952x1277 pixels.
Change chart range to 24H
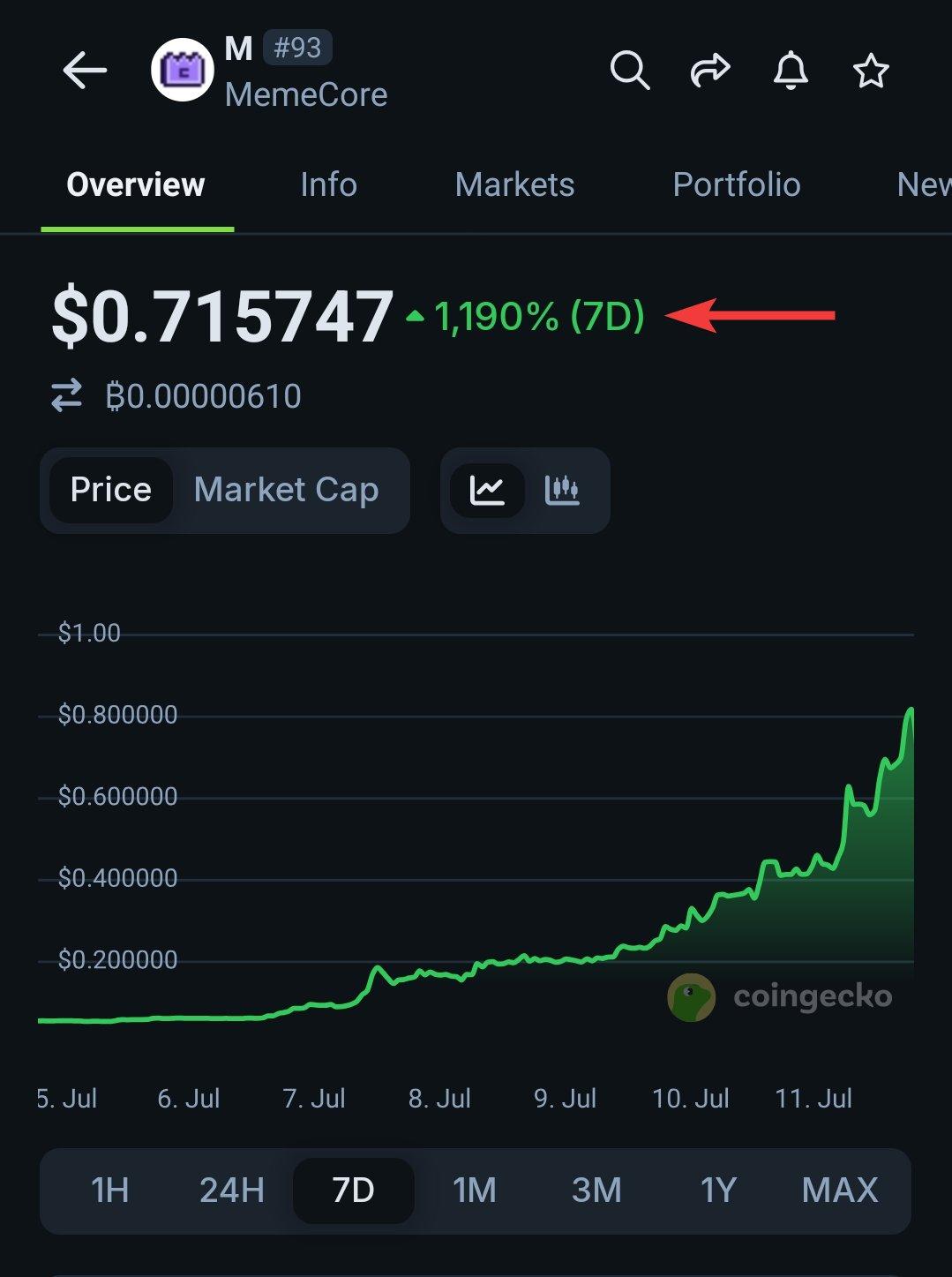pyautogui.click(x=231, y=1191)
